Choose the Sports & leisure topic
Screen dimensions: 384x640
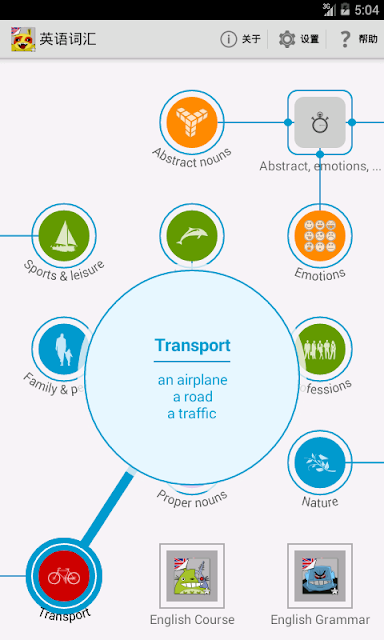64,236
